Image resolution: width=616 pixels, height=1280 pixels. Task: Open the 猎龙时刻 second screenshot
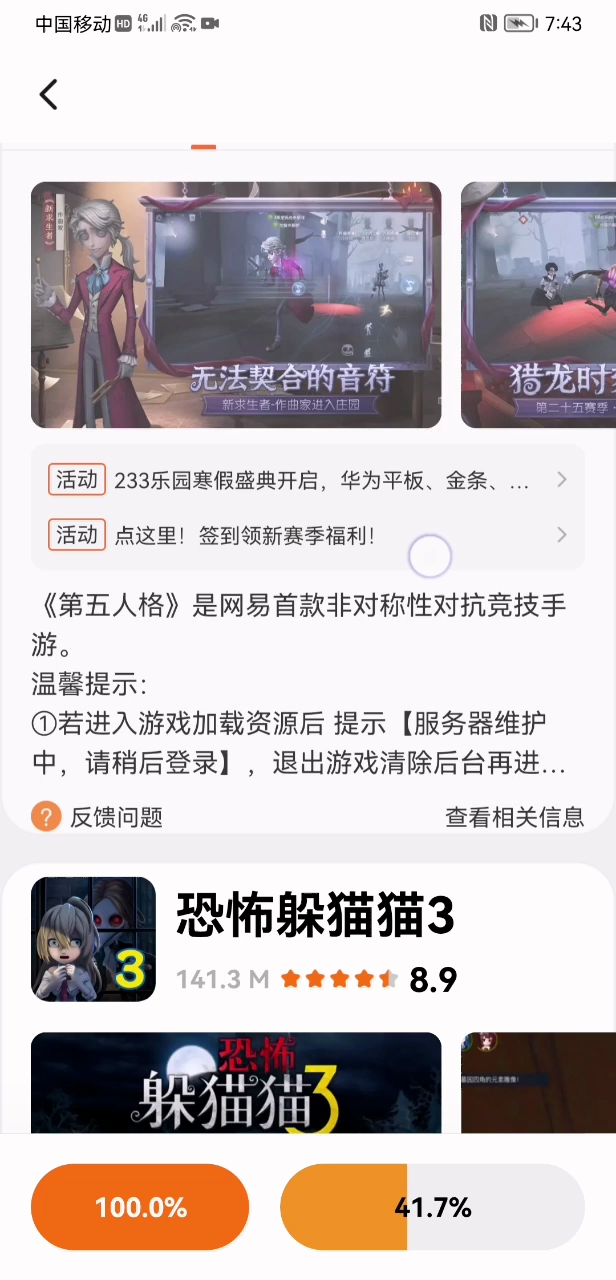pos(538,305)
